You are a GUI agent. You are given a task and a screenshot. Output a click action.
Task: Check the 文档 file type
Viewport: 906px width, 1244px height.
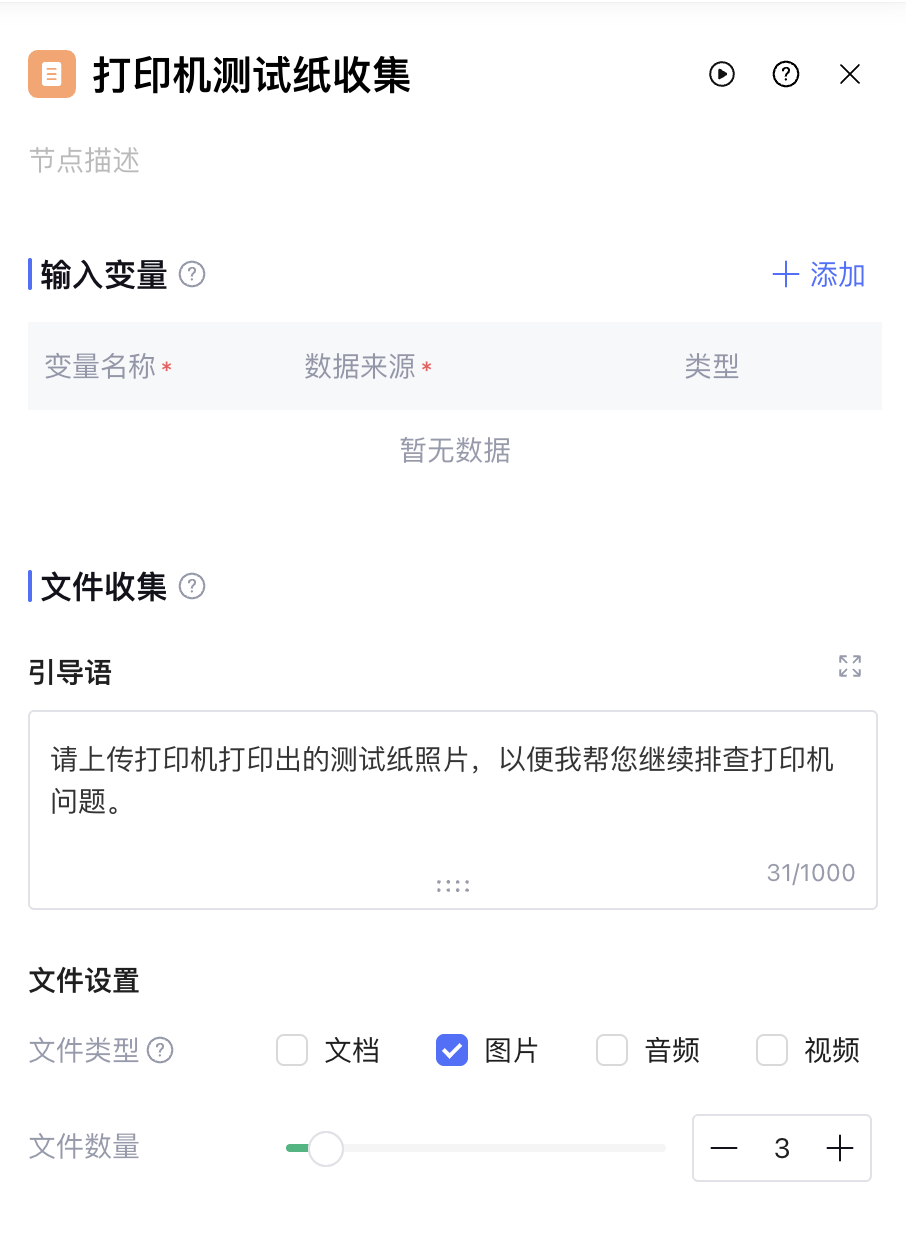(292, 1050)
